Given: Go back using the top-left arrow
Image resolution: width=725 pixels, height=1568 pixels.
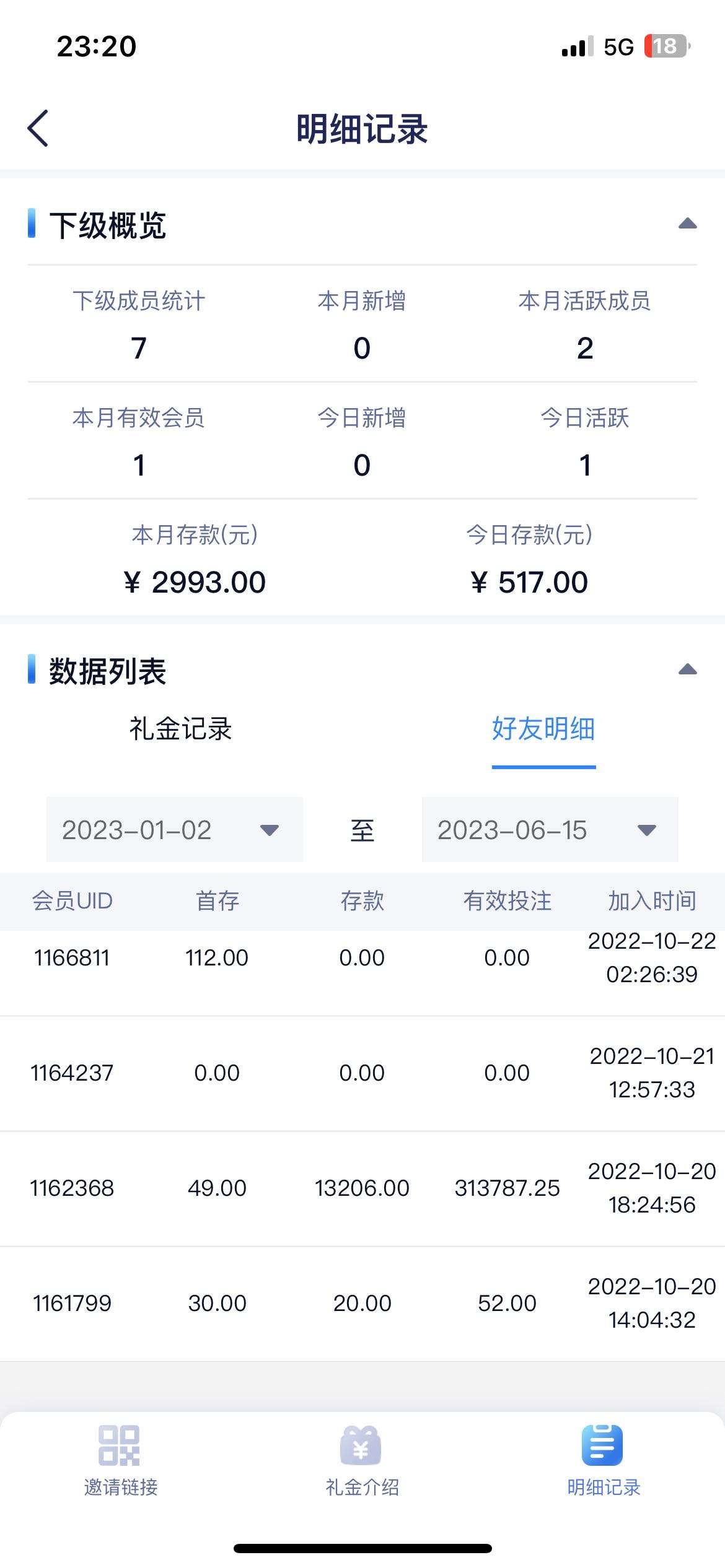Looking at the screenshot, I should click(x=38, y=128).
